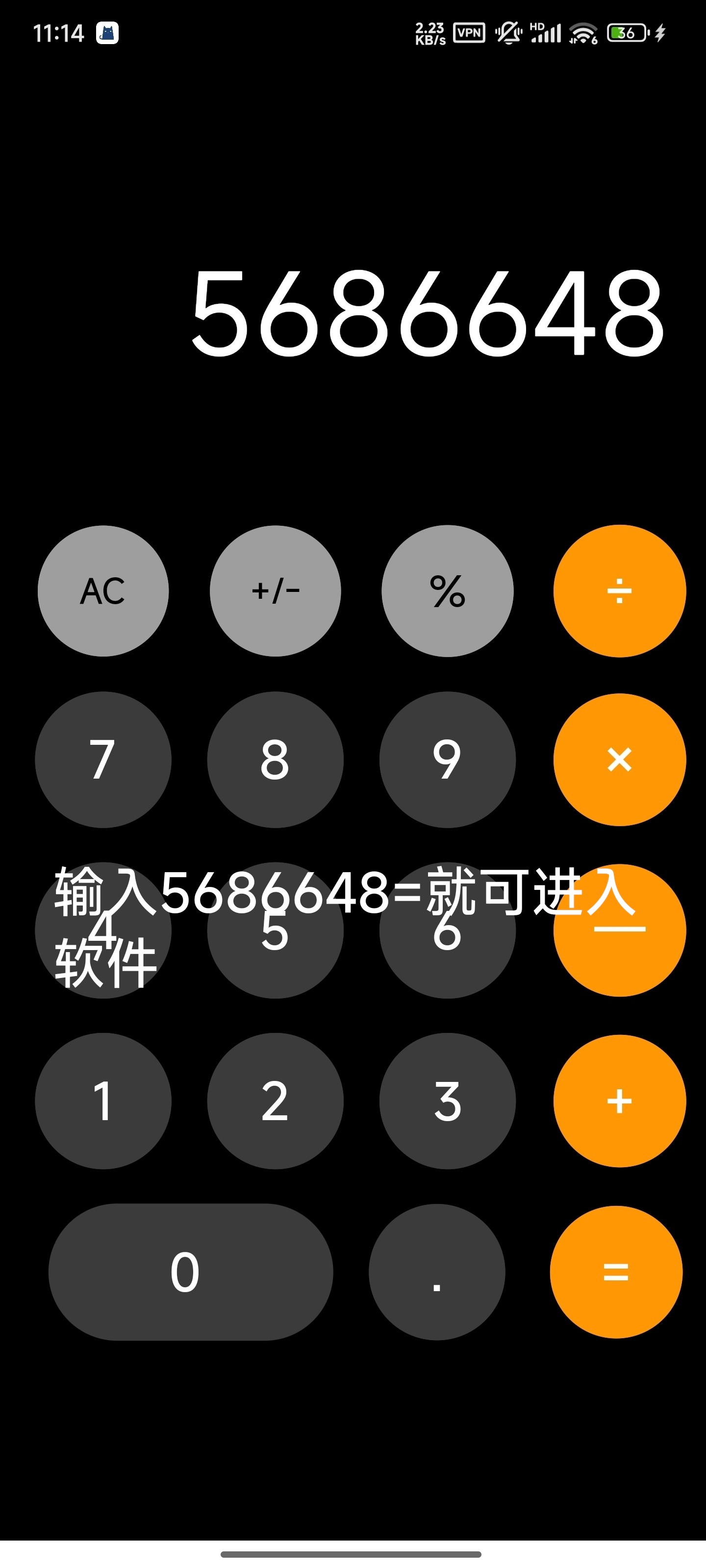706x1568 pixels.
Task: Enter digit 1
Action: click(103, 1101)
